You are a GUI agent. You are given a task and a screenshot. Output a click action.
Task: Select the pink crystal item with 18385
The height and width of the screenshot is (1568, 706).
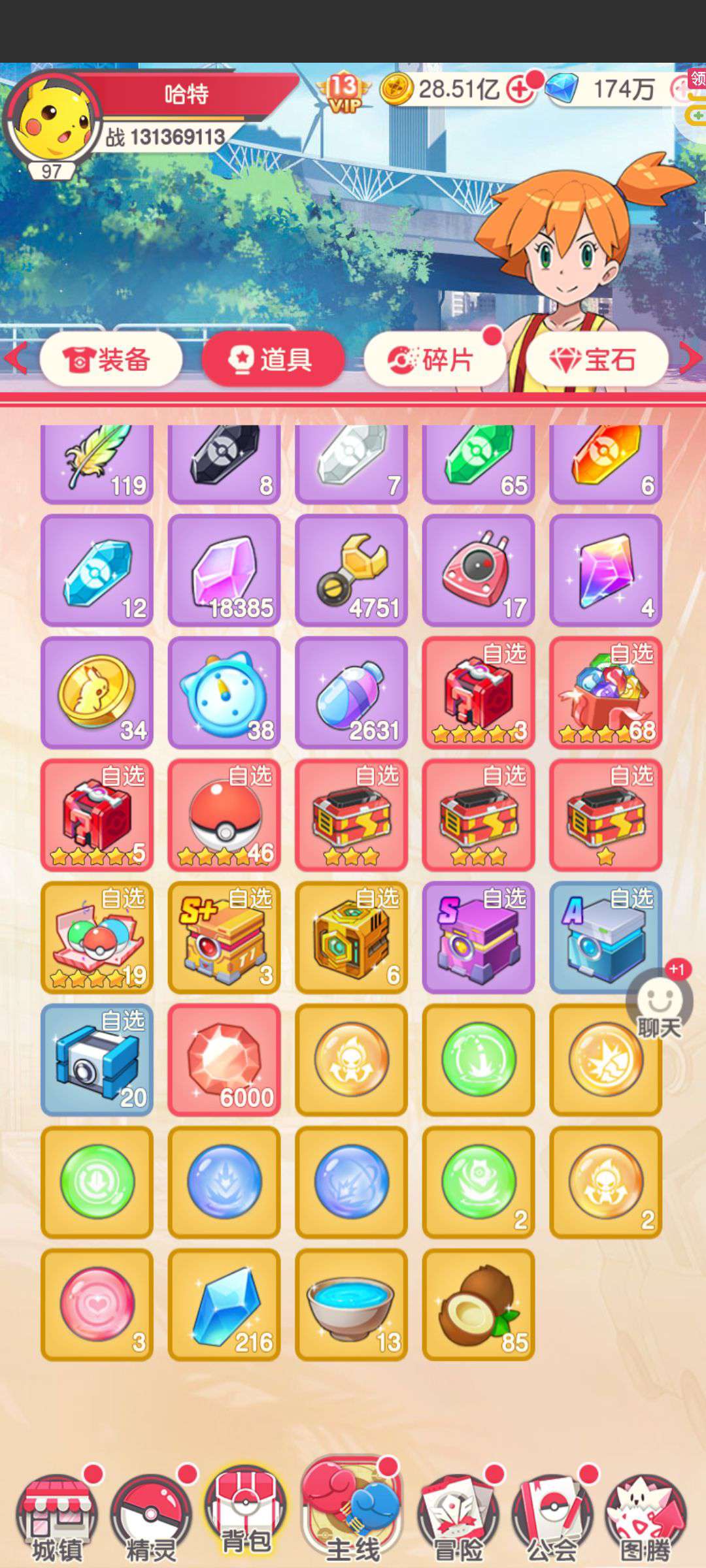[224, 570]
